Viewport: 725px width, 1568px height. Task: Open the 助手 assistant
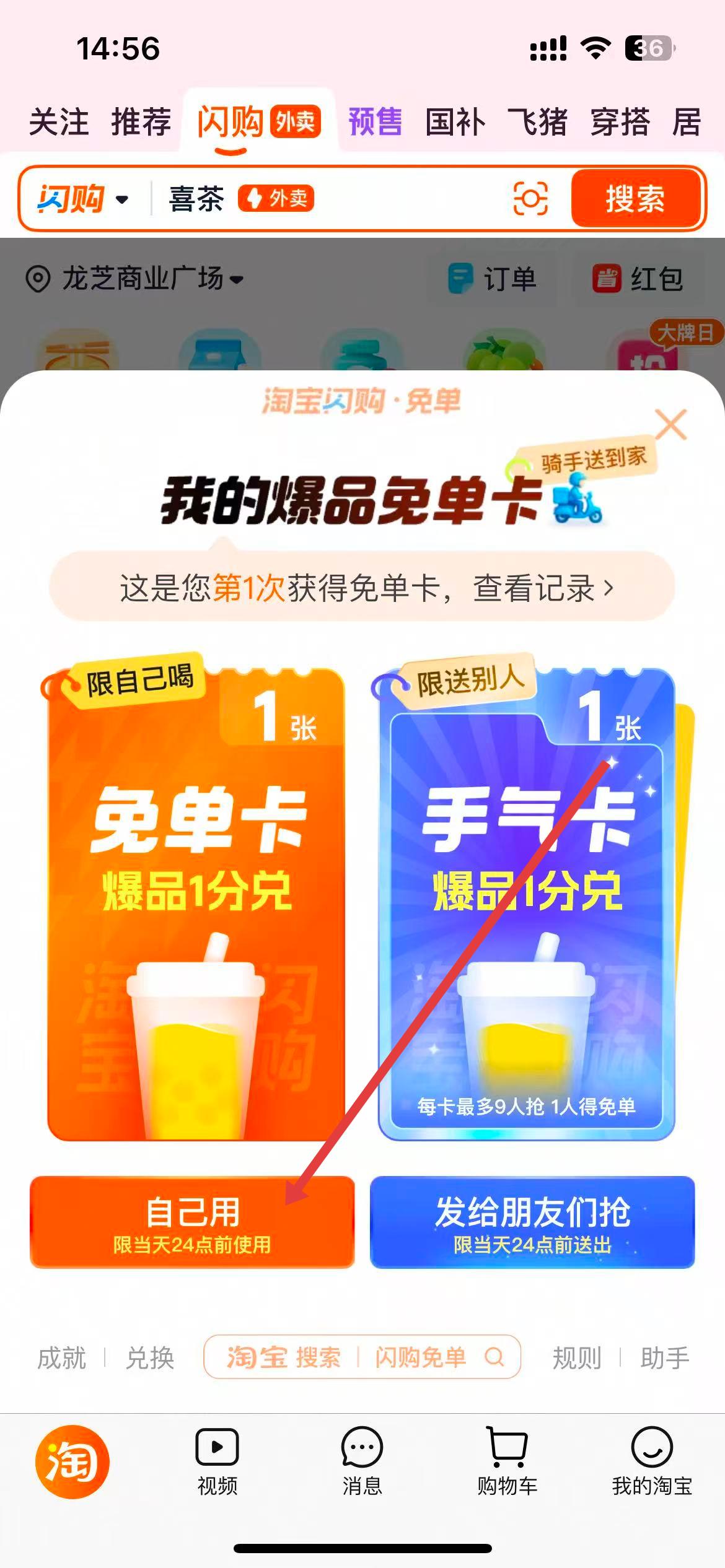coord(665,1358)
